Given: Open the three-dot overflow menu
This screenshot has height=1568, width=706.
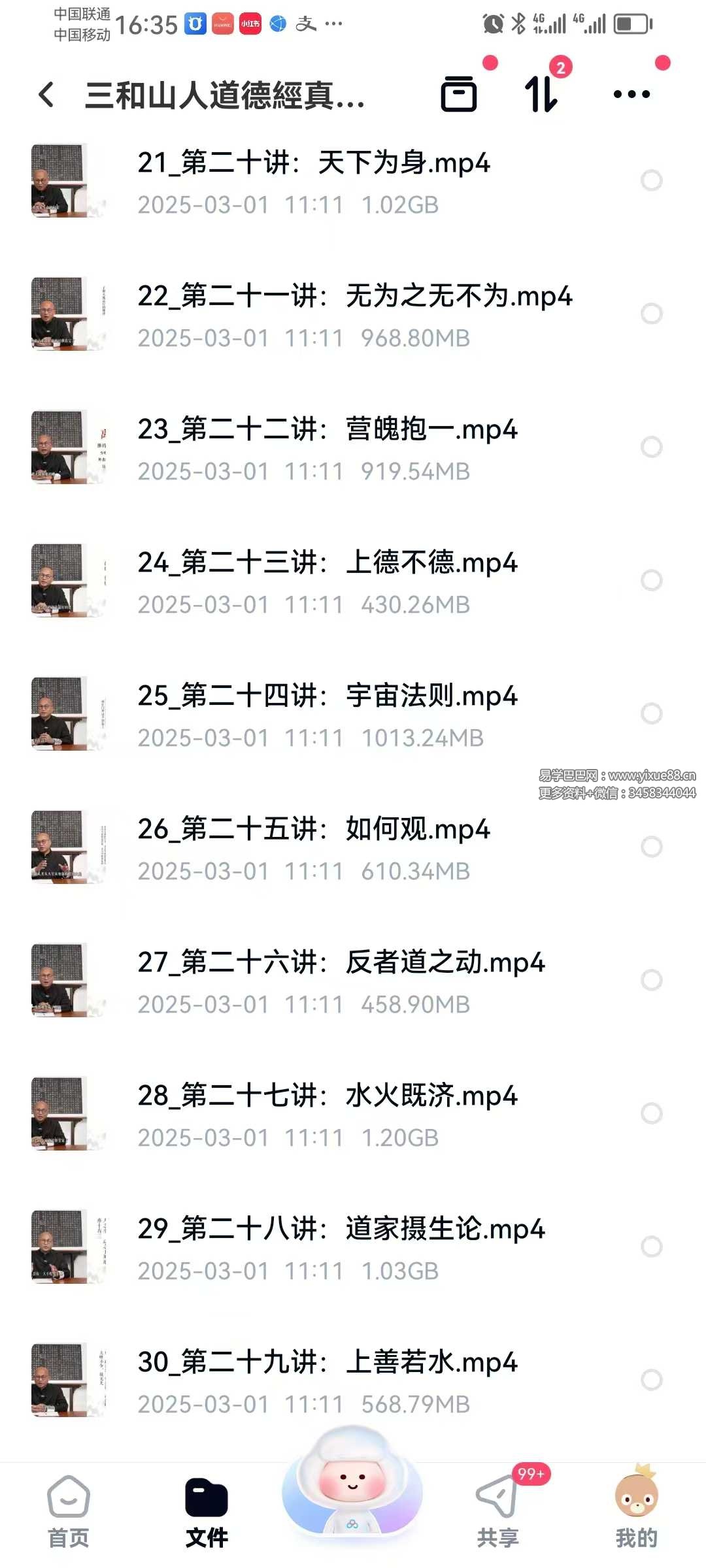Looking at the screenshot, I should coord(631,94).
